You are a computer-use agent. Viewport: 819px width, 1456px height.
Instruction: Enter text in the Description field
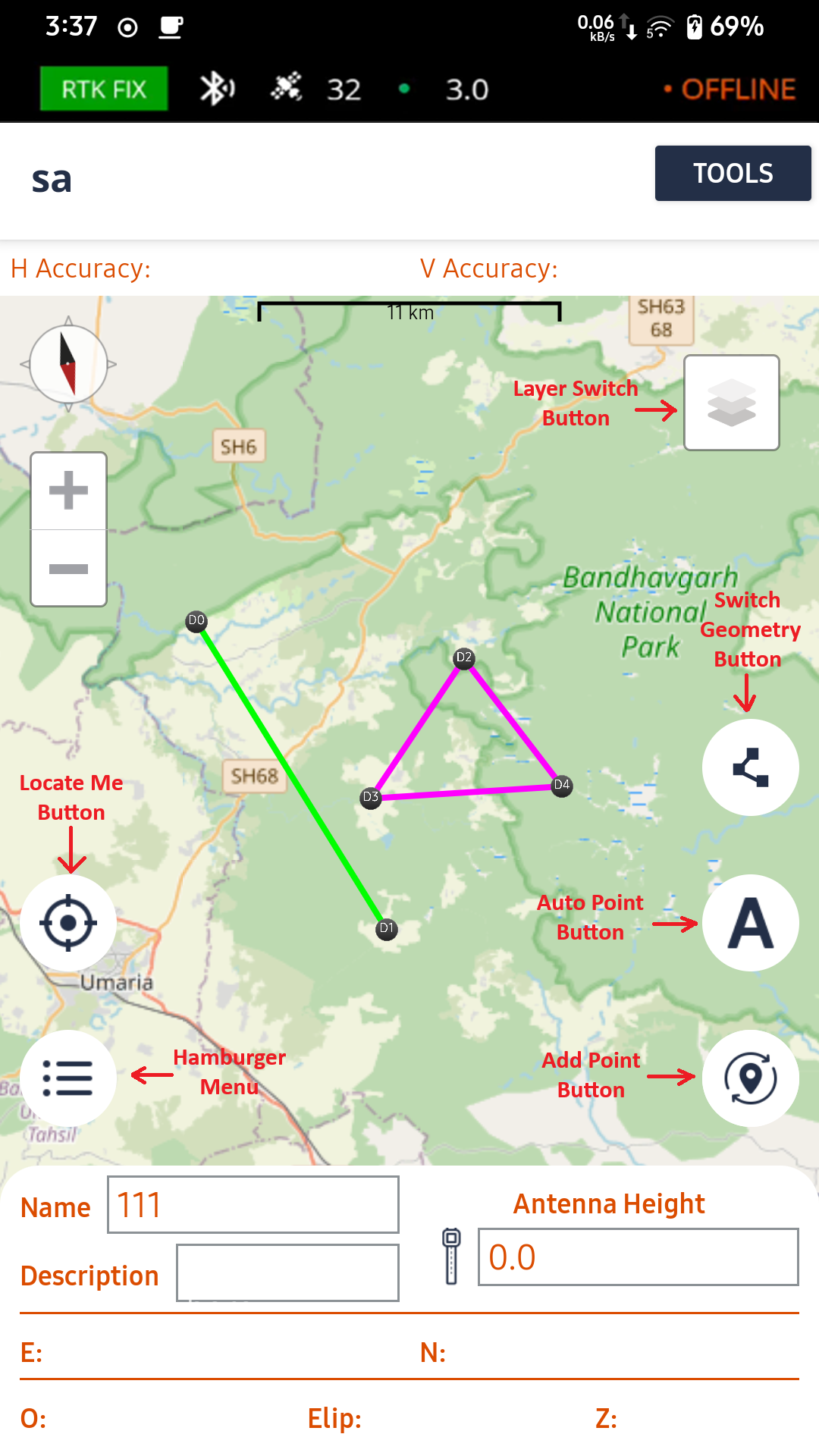(287, 1273)
